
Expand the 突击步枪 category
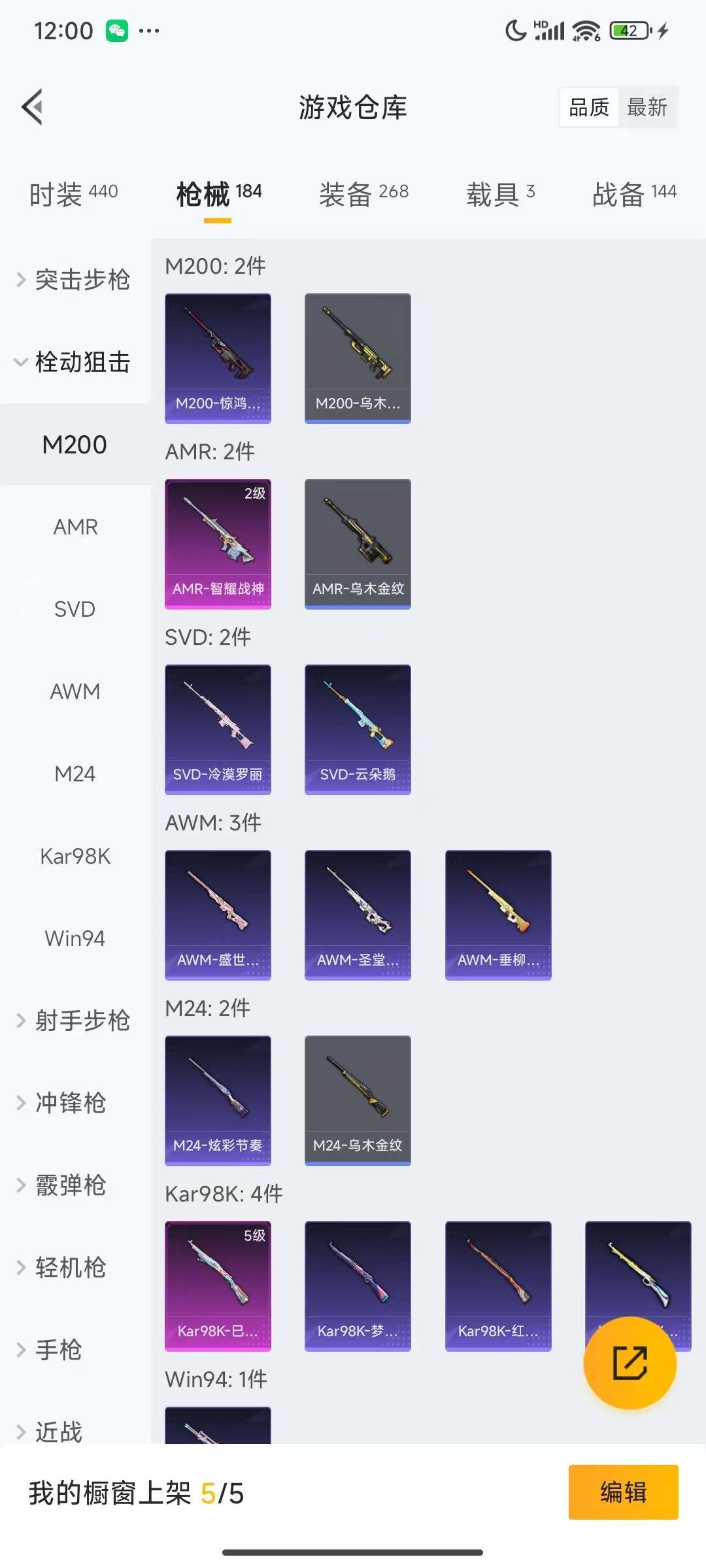75,280
